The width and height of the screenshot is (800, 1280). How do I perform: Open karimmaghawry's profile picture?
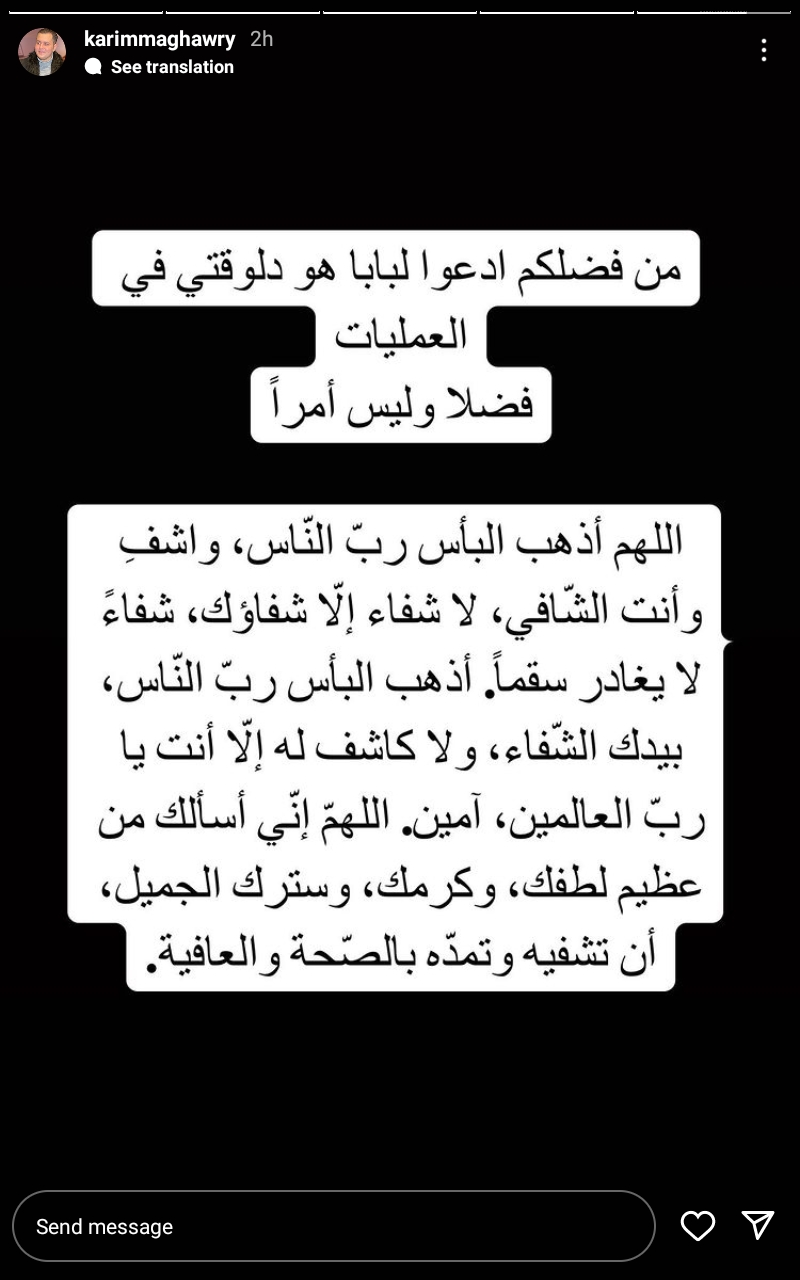coord(42,52)
